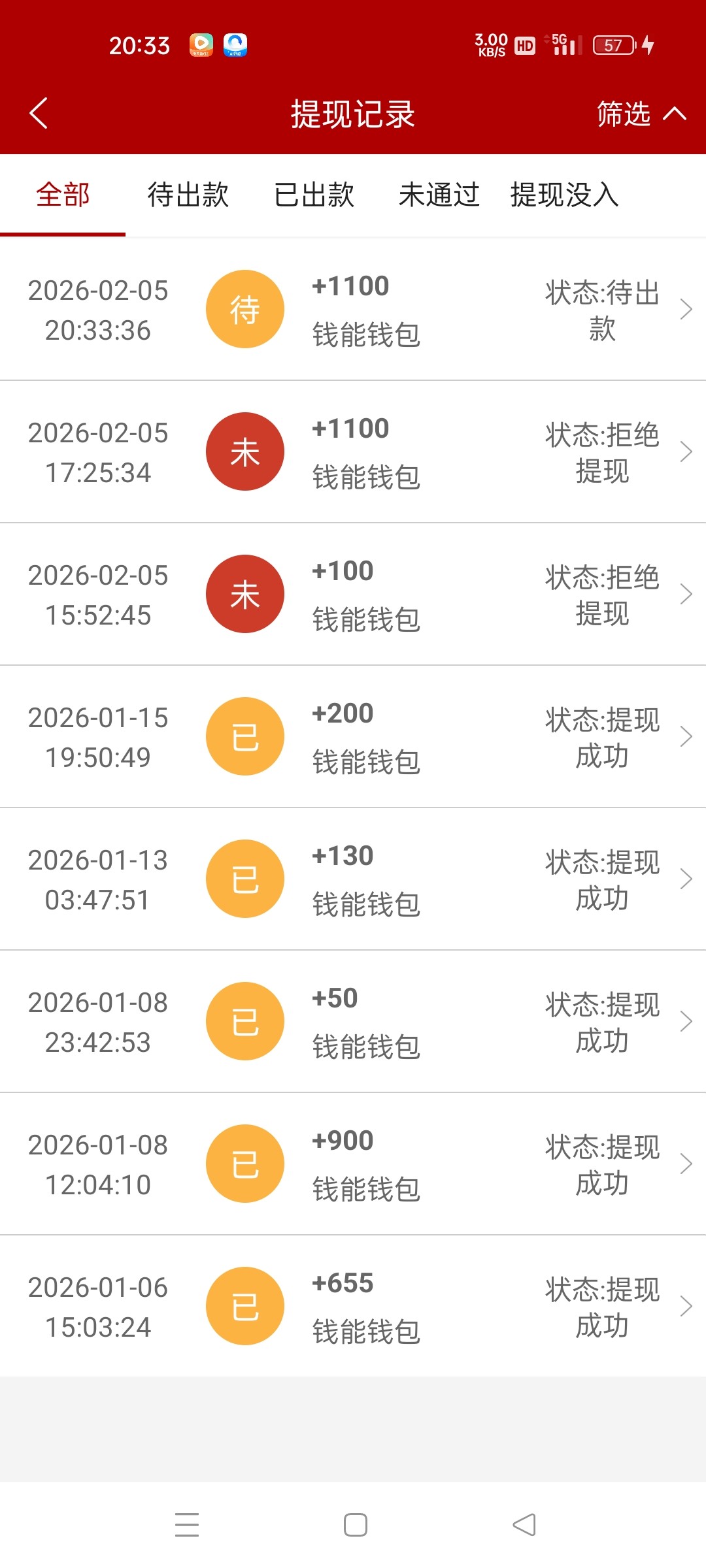Open the +130 withdrawal from 2026-01-13
This screenshot has width=706, height=1568.
(x=353, y=879)
